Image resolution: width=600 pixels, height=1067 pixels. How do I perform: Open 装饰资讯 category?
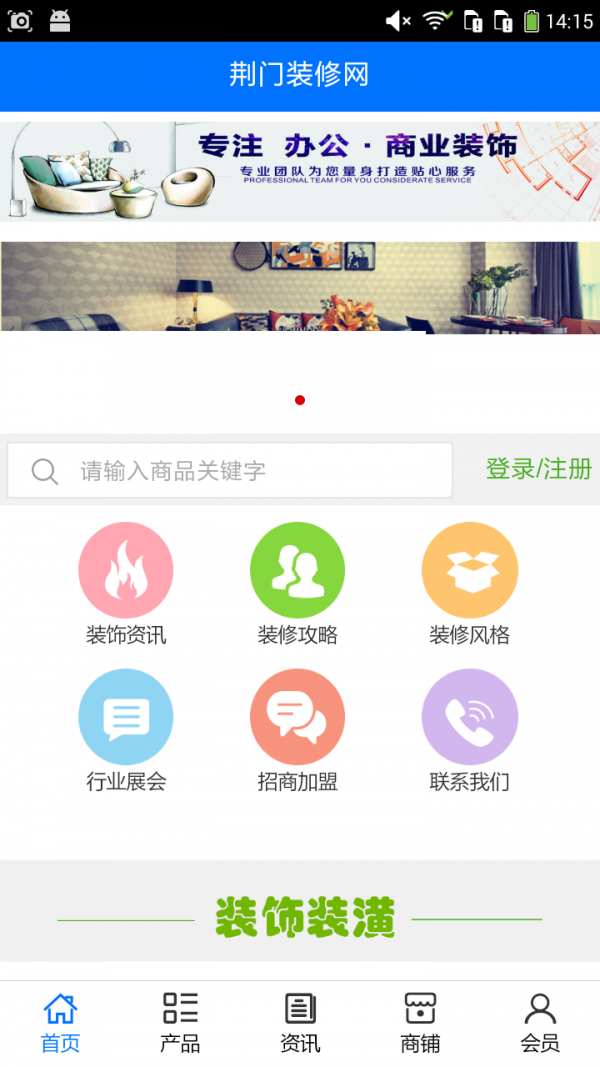click(x=126, y=585)
